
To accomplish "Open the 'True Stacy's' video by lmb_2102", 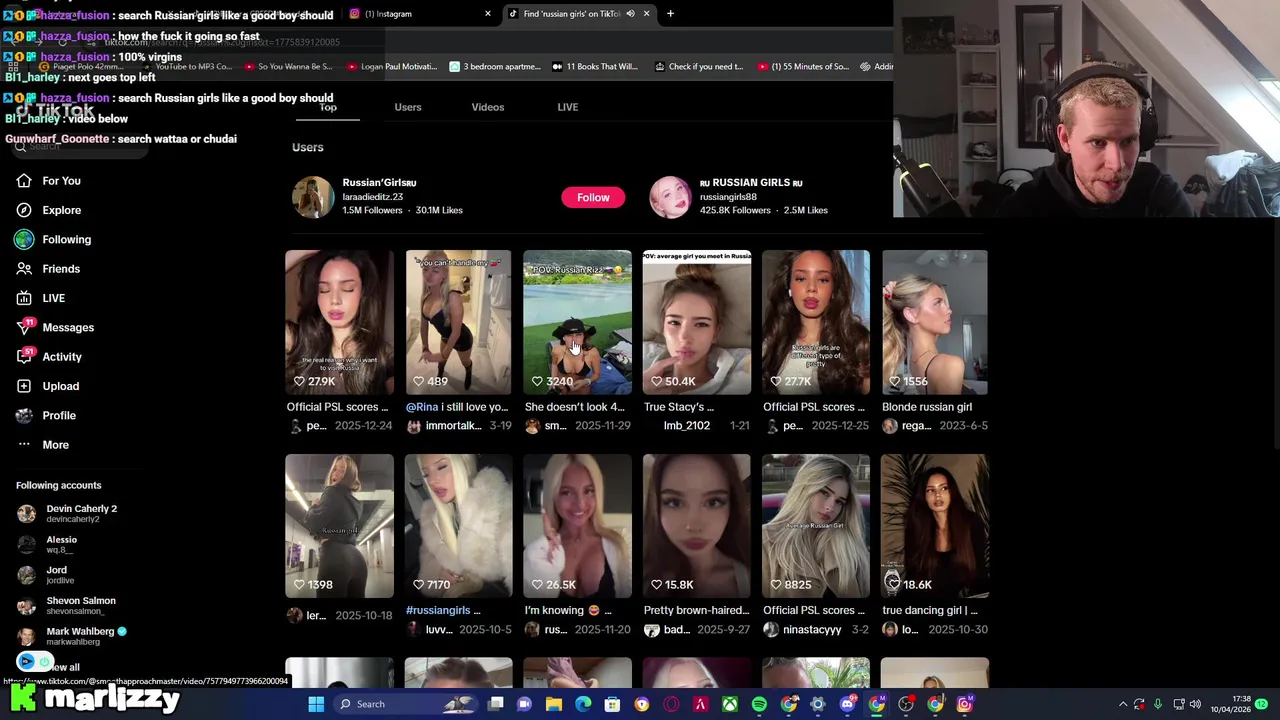I will click(696, 322).
